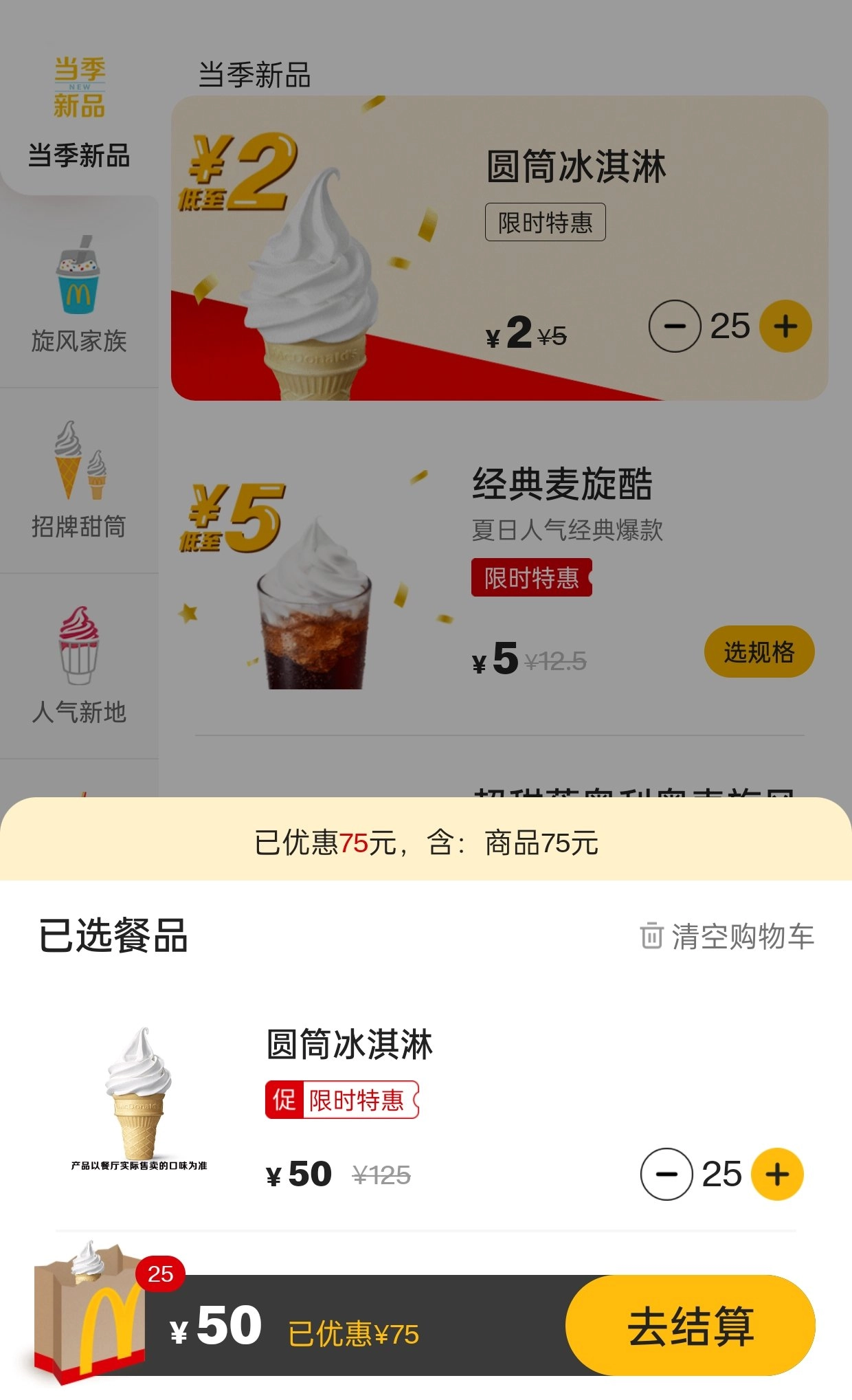Tap 去结算 to check out

point(690,1325)
